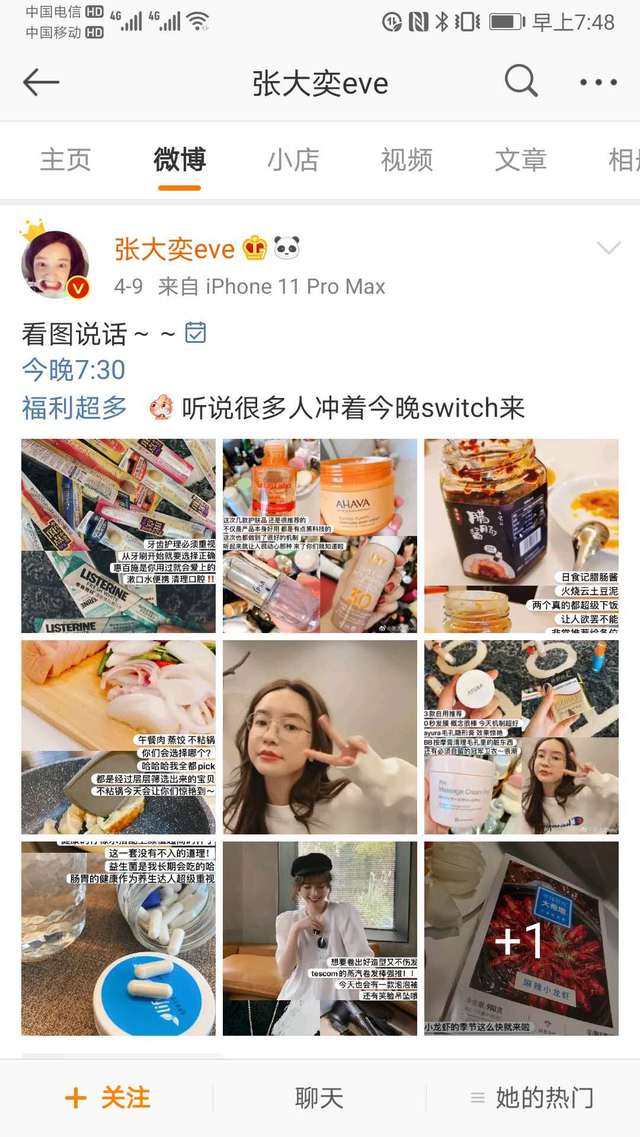Viewport: 640px width, 1137px height.
Task: Switch to the 视频 tab
Action: point(406,160)
